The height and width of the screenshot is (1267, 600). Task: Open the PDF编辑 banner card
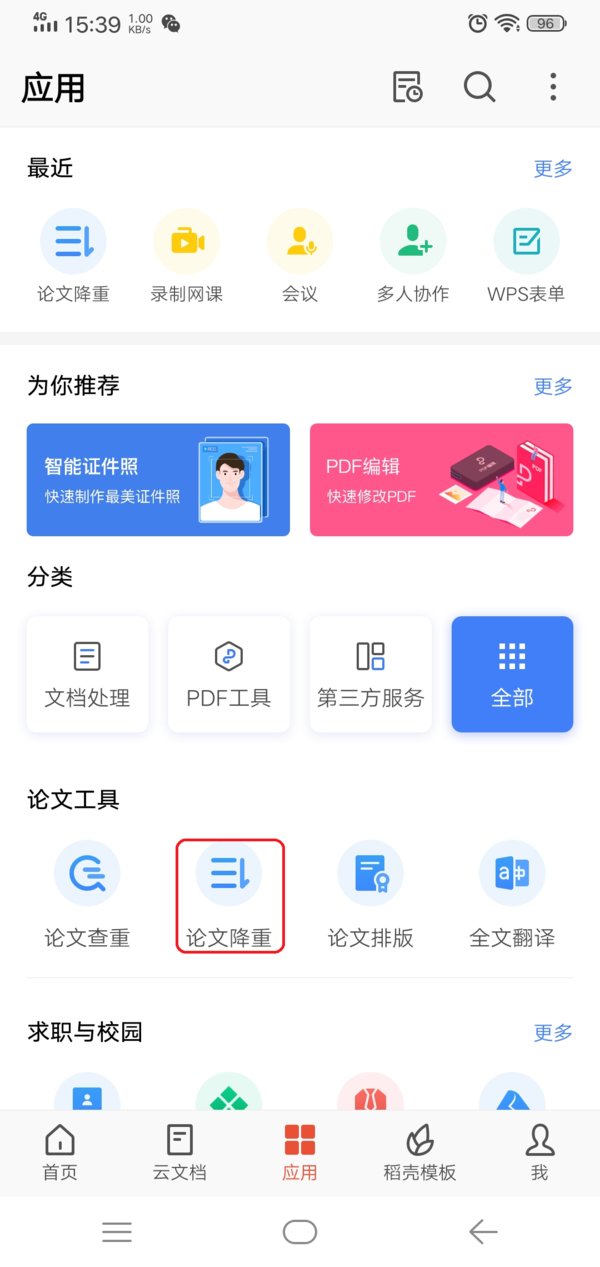441,480
